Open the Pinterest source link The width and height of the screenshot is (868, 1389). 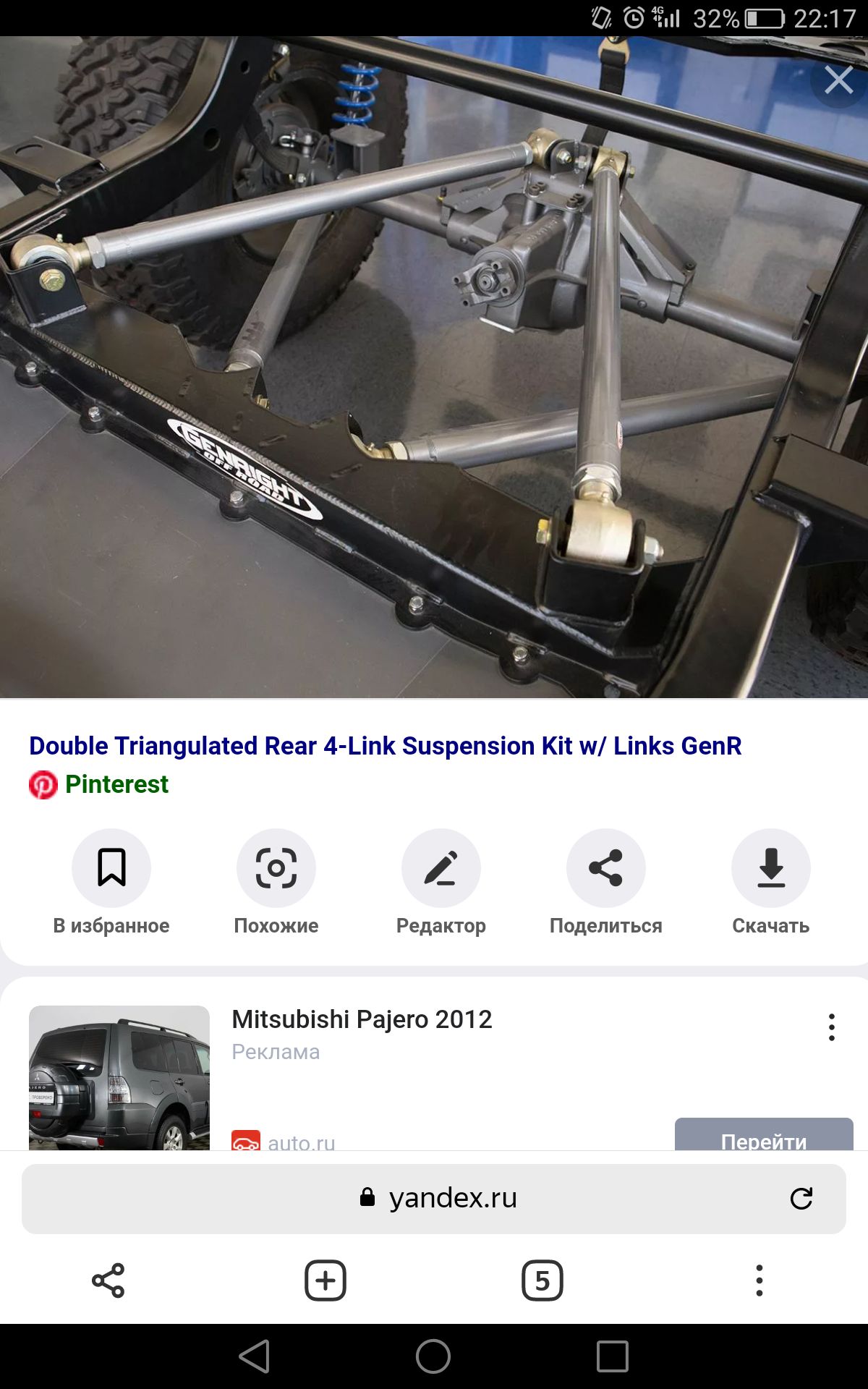click(x=116, y=784)
